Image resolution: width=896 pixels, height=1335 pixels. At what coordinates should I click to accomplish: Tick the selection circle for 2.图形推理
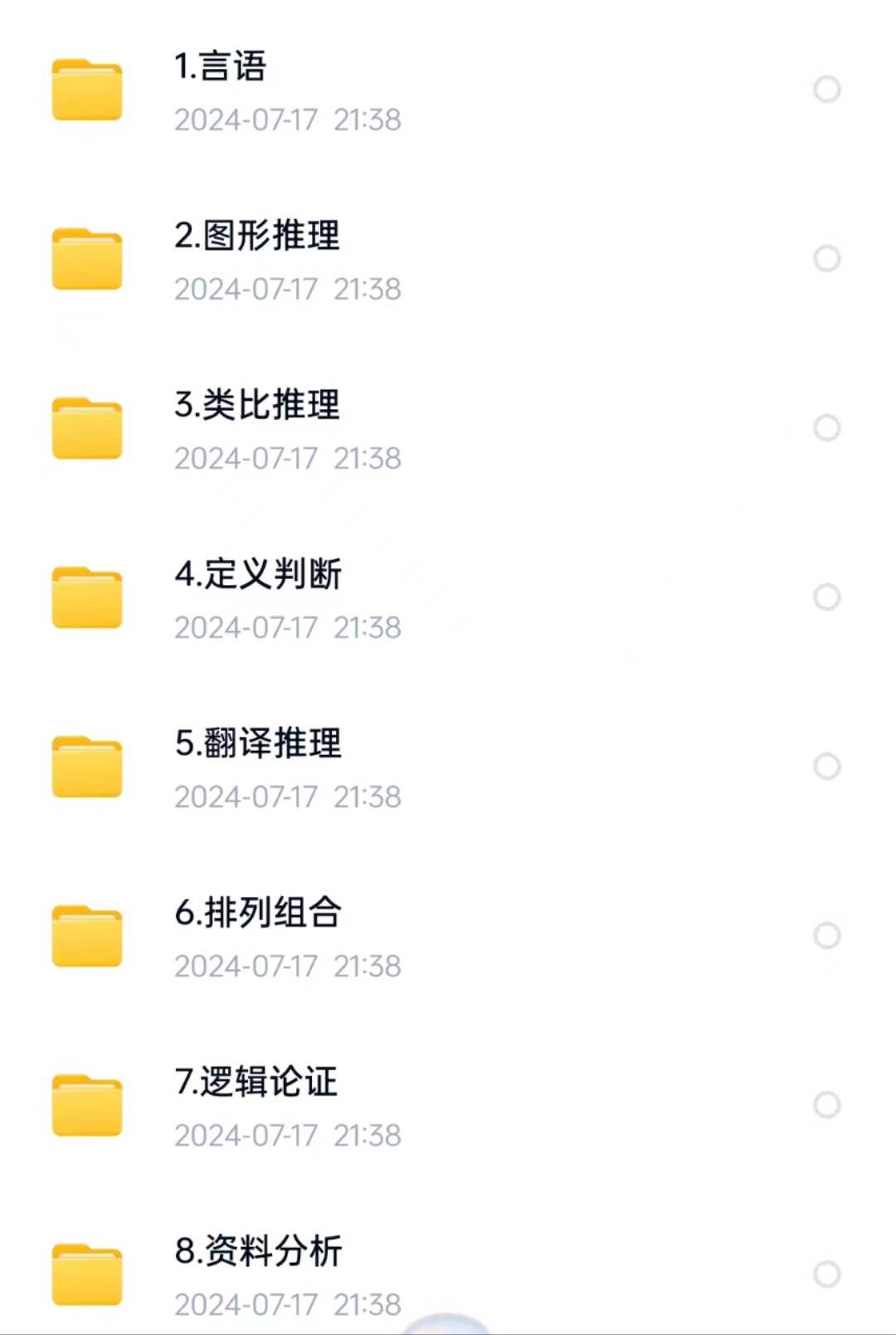pos(825,259)
